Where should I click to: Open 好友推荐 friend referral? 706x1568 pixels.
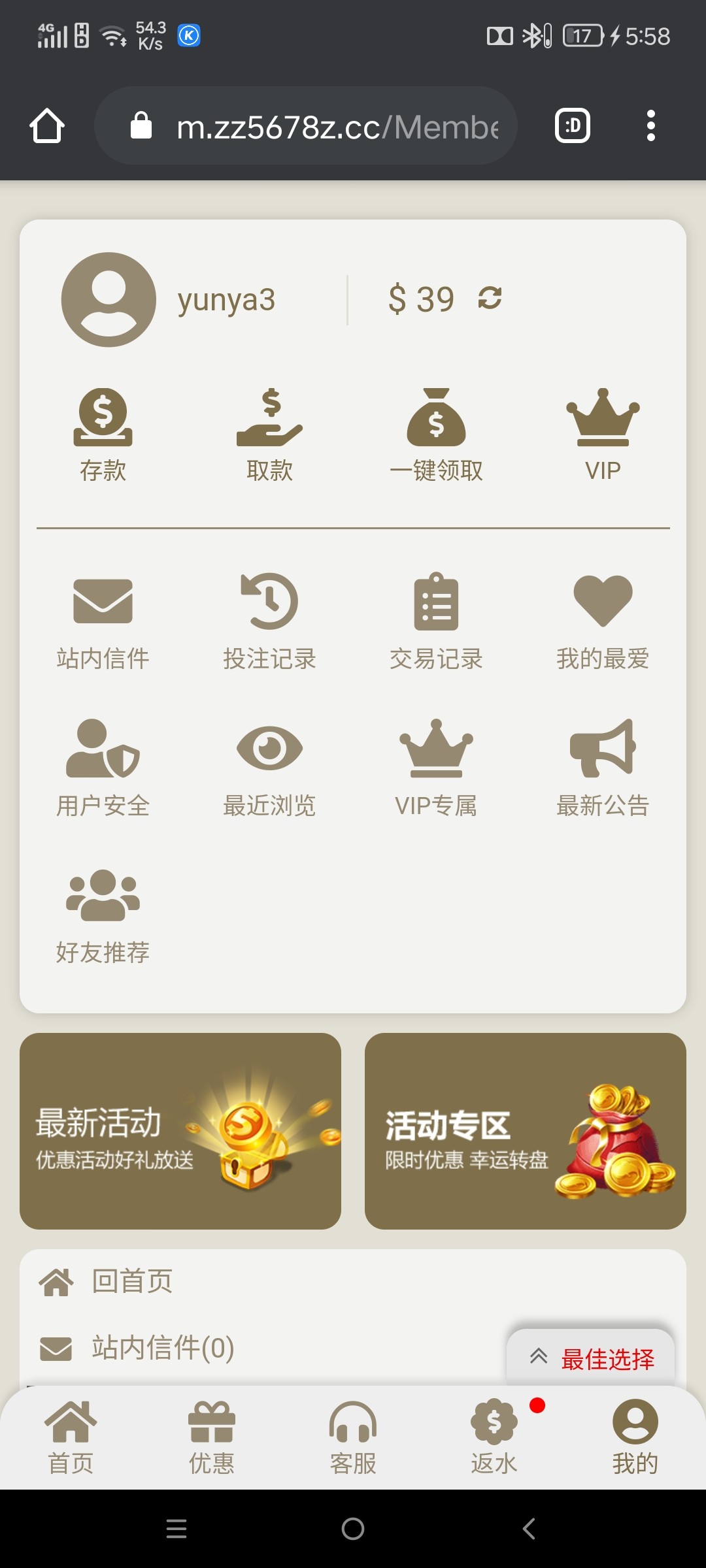103,916
